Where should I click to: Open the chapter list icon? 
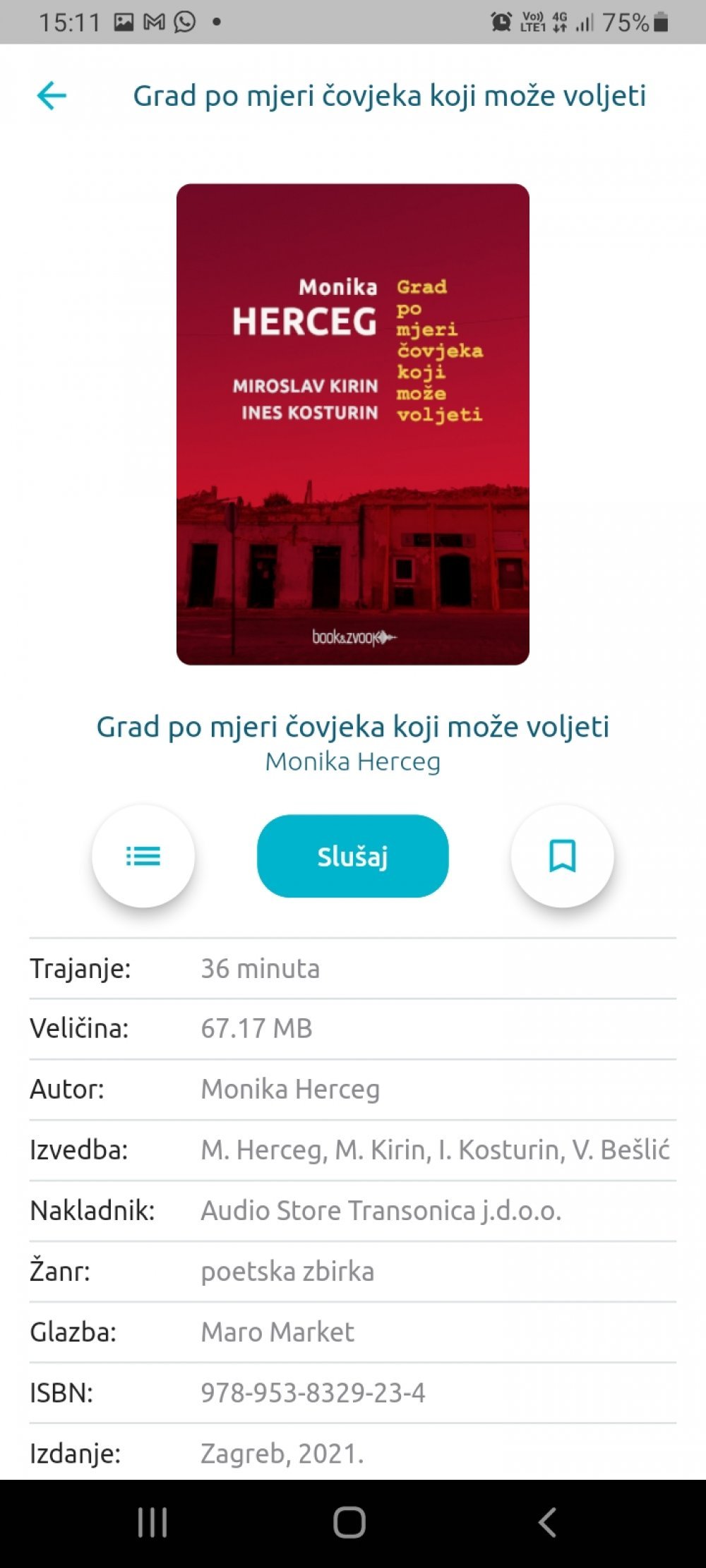click(x=143, y=856)
